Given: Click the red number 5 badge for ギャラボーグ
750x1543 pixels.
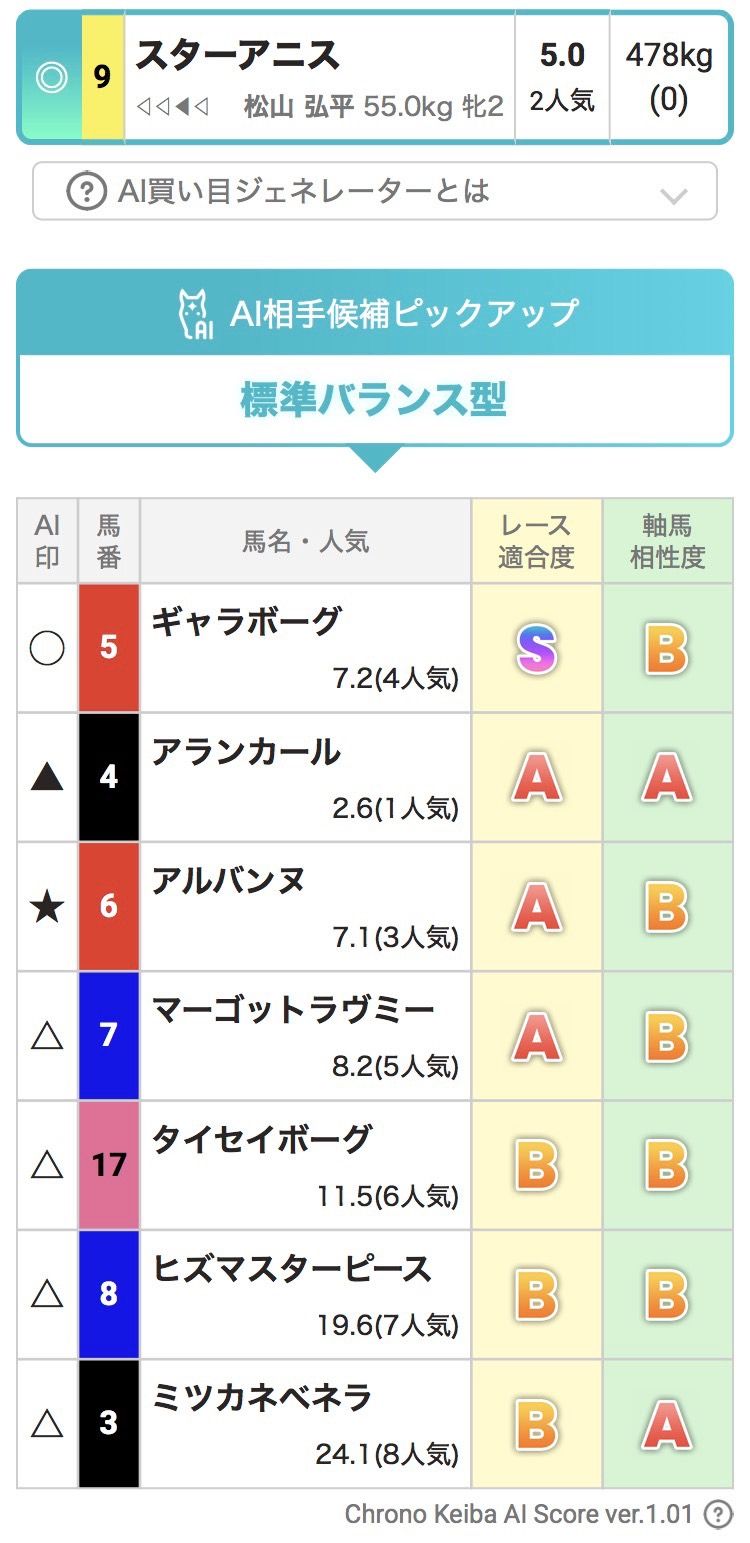Looking at the screenshot, I should click(108, 645).
